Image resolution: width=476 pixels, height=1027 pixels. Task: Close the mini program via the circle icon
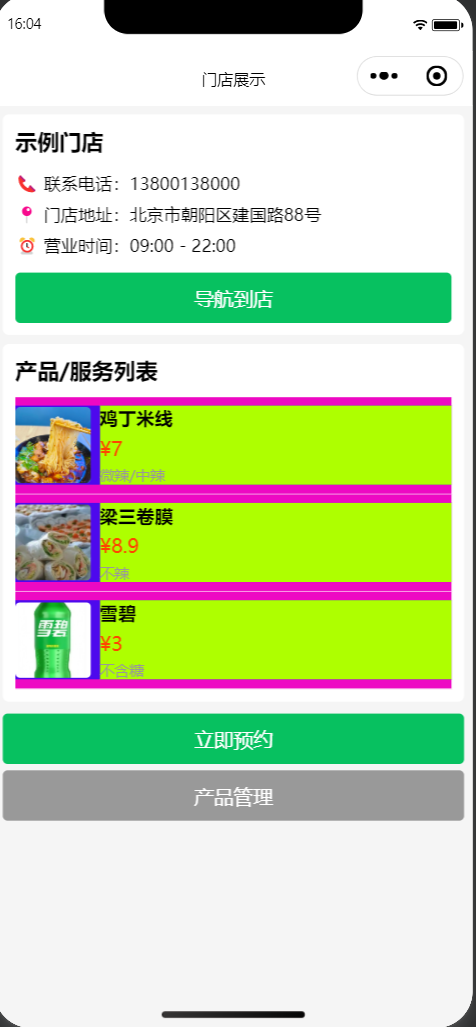[436, 77]
